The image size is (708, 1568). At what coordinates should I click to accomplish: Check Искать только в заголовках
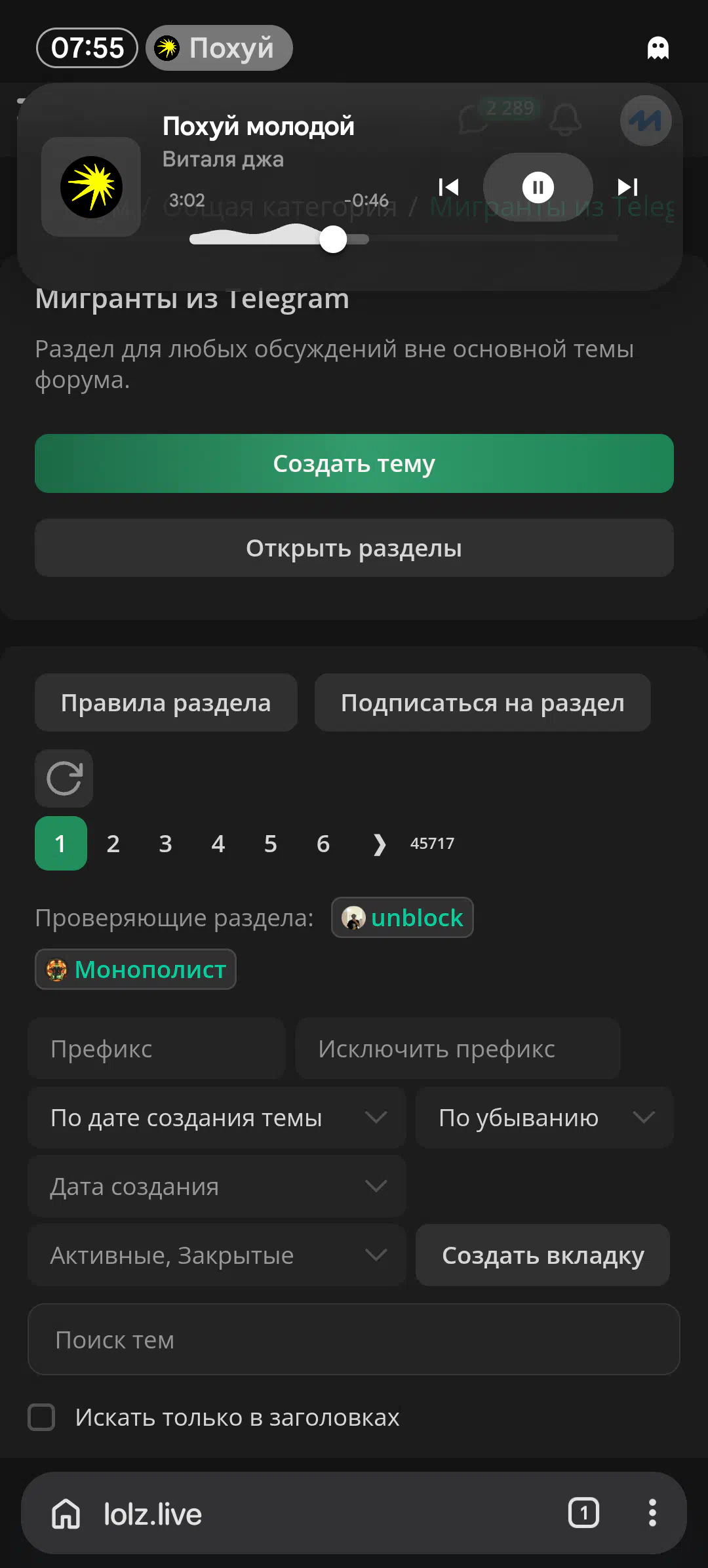[x=42, y=1417]
